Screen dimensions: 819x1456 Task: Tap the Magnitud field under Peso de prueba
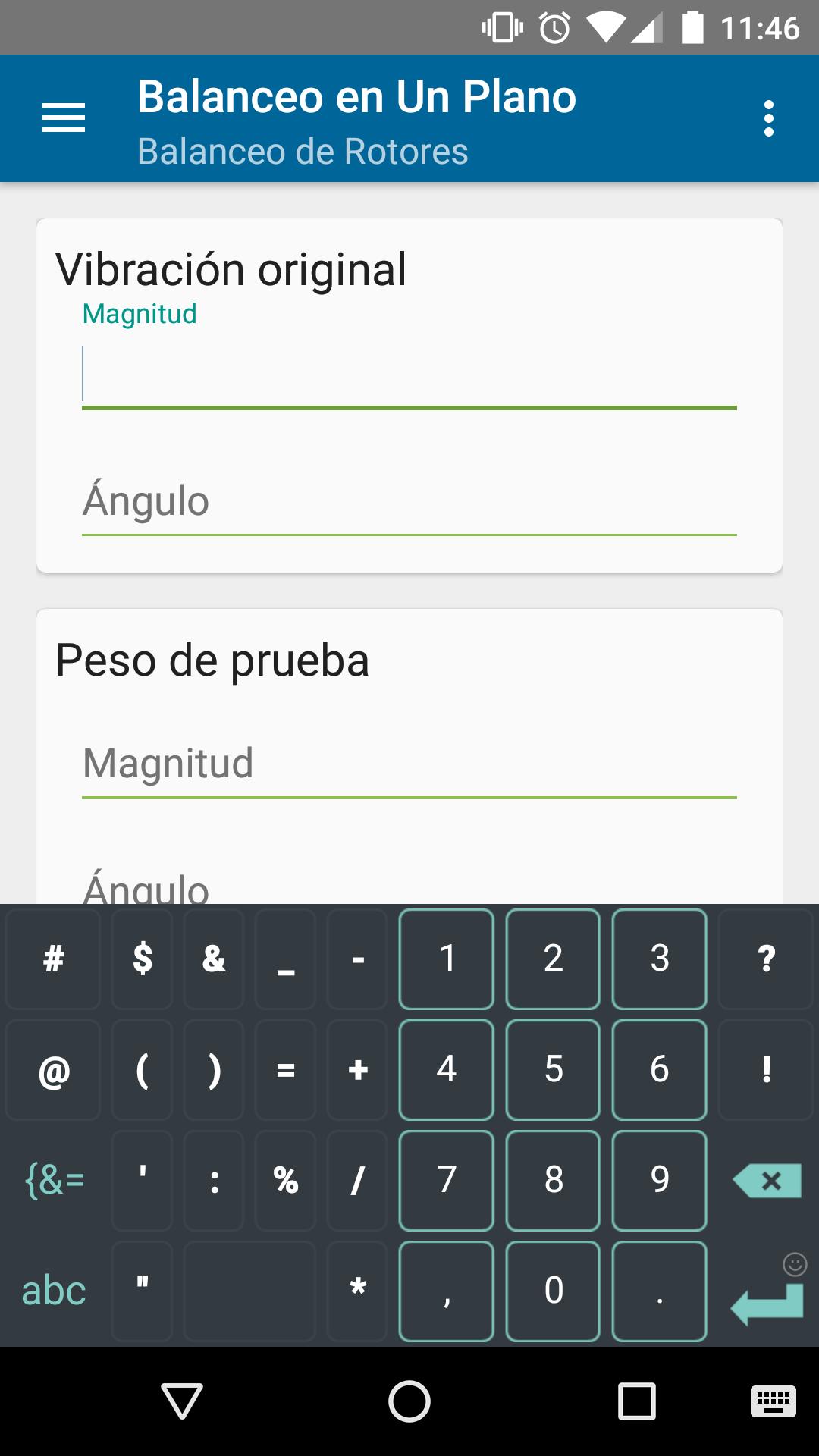pyautogui.click(x=409, y=764)
